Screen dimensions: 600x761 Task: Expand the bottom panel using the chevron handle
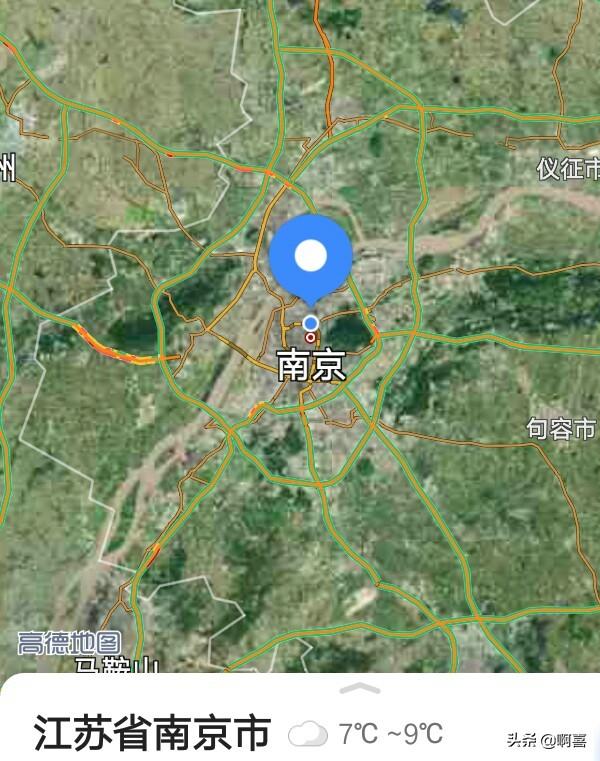click(360, 688)
